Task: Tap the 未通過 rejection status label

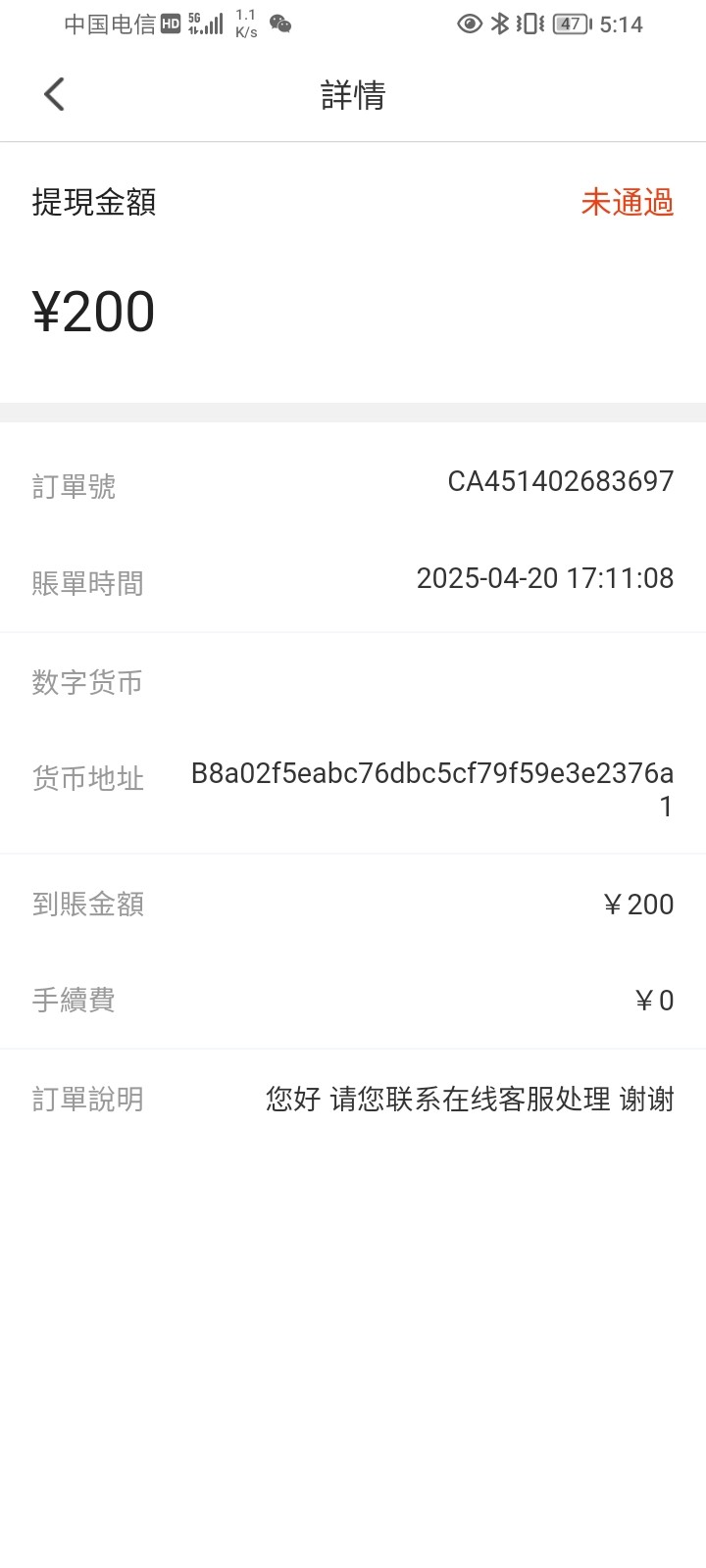Action: coord(628,203)
